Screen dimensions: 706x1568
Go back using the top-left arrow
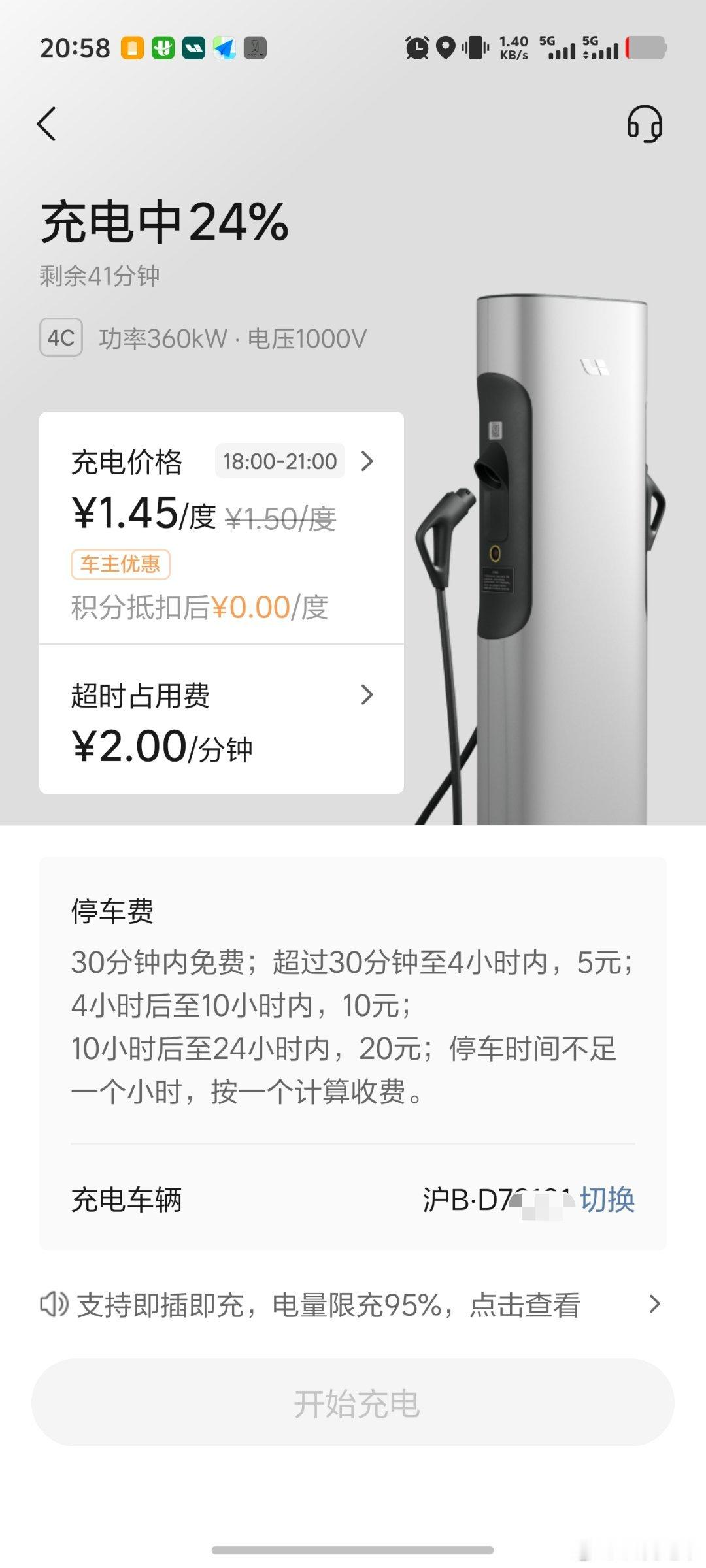click(46, 124)
